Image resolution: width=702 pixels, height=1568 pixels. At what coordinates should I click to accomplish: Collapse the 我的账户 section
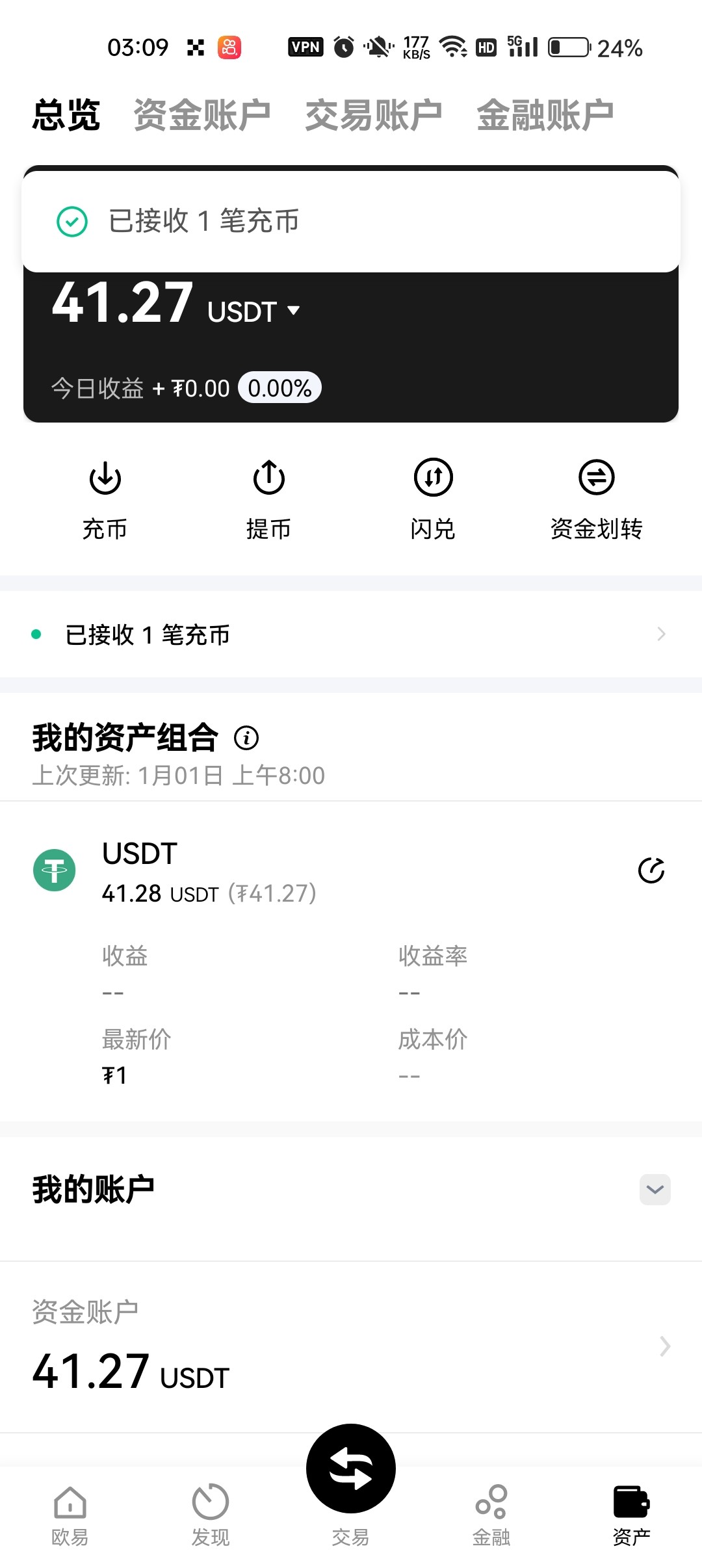point(655,1190)
